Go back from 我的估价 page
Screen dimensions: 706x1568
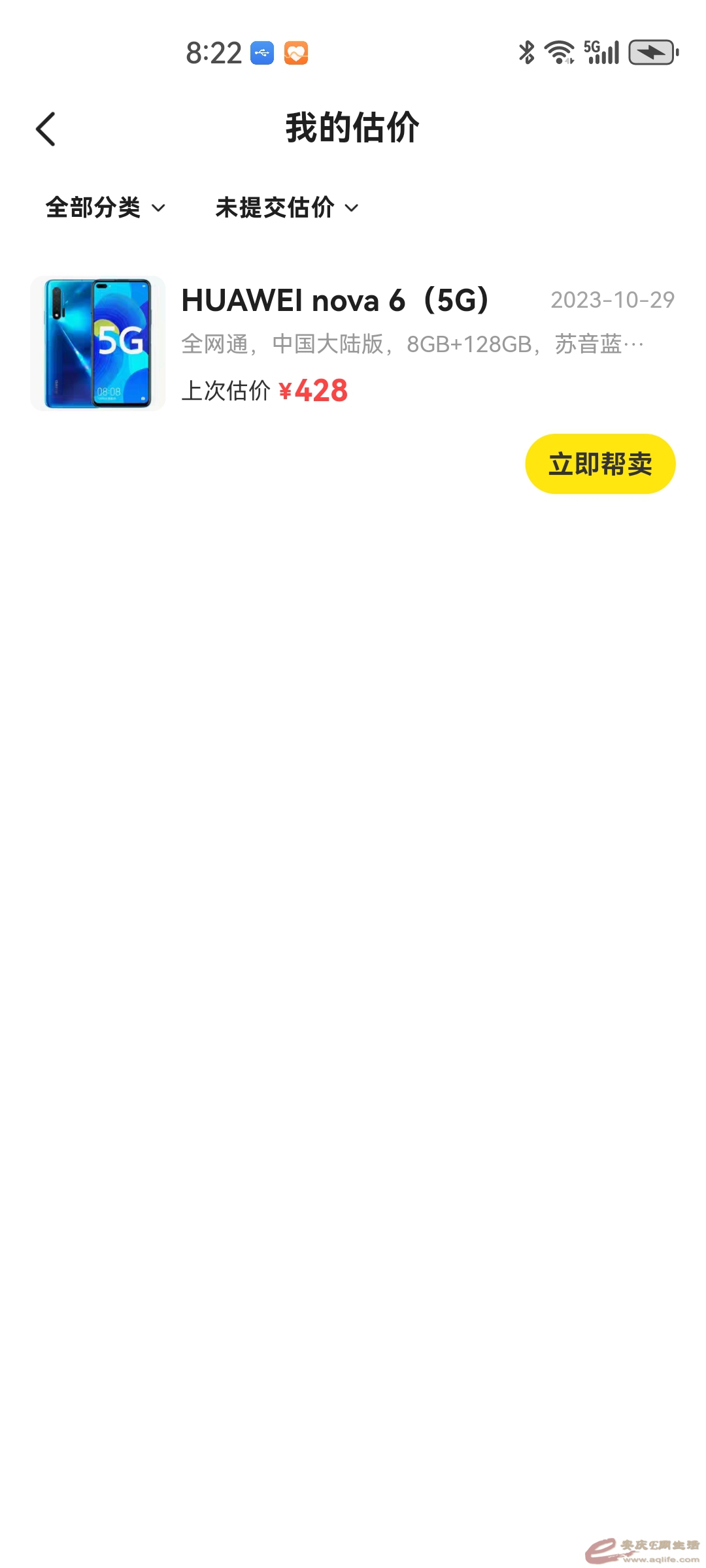(46, 129)
